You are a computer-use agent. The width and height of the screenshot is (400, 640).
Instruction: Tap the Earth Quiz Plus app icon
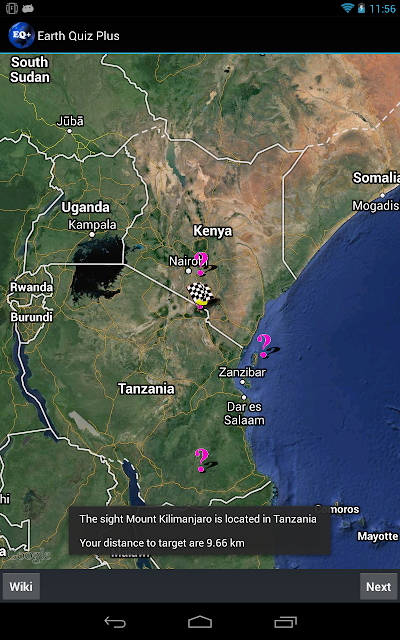click(21, 36)
